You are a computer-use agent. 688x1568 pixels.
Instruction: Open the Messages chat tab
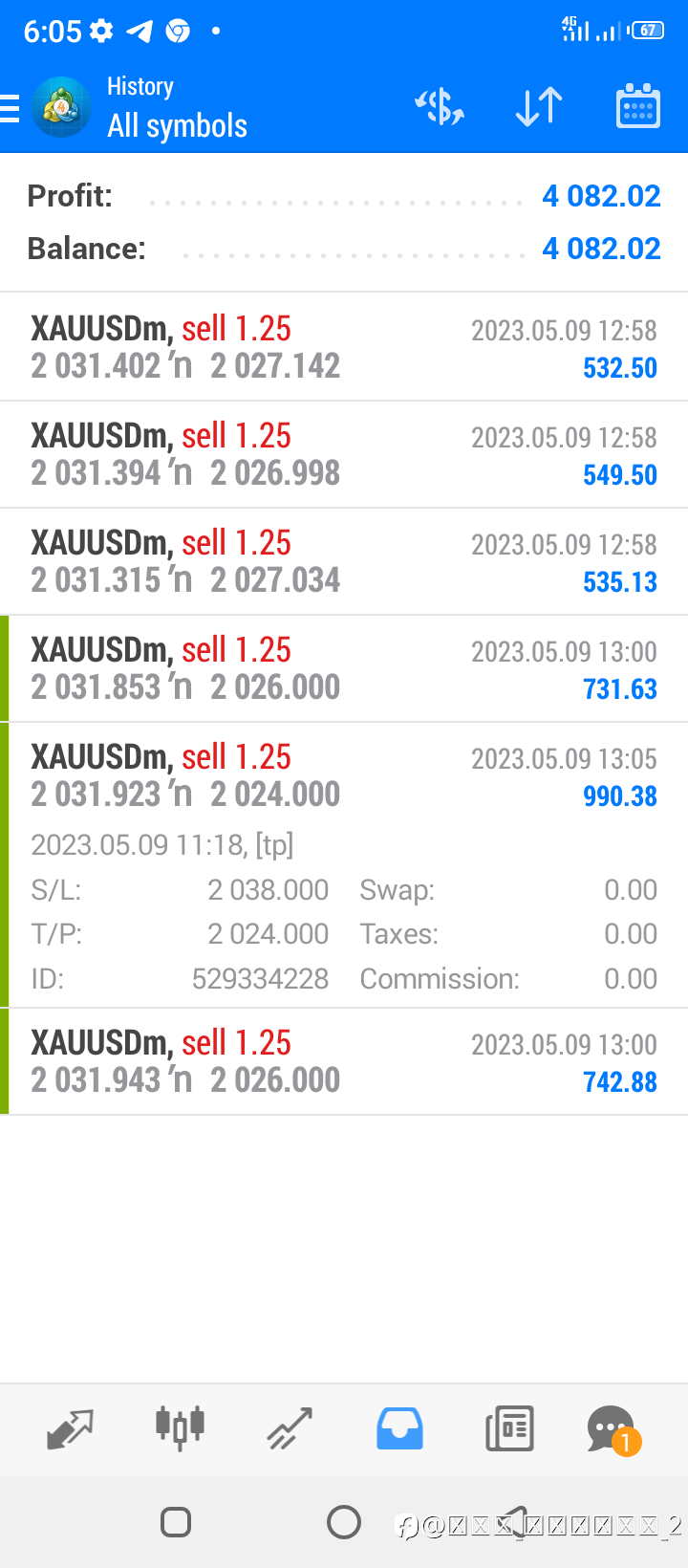pos(612,1428)
